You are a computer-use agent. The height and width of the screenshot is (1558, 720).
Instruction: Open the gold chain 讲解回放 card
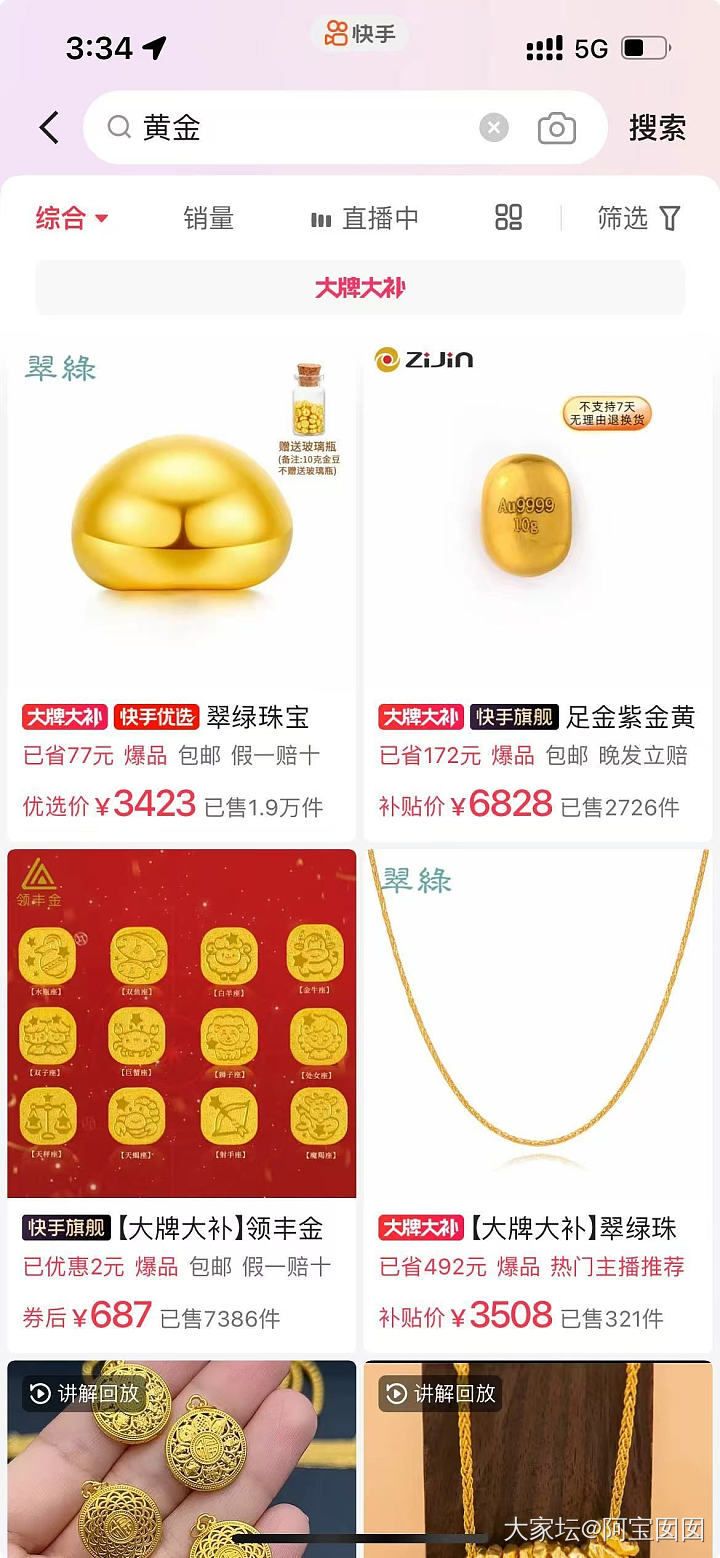537,1460
